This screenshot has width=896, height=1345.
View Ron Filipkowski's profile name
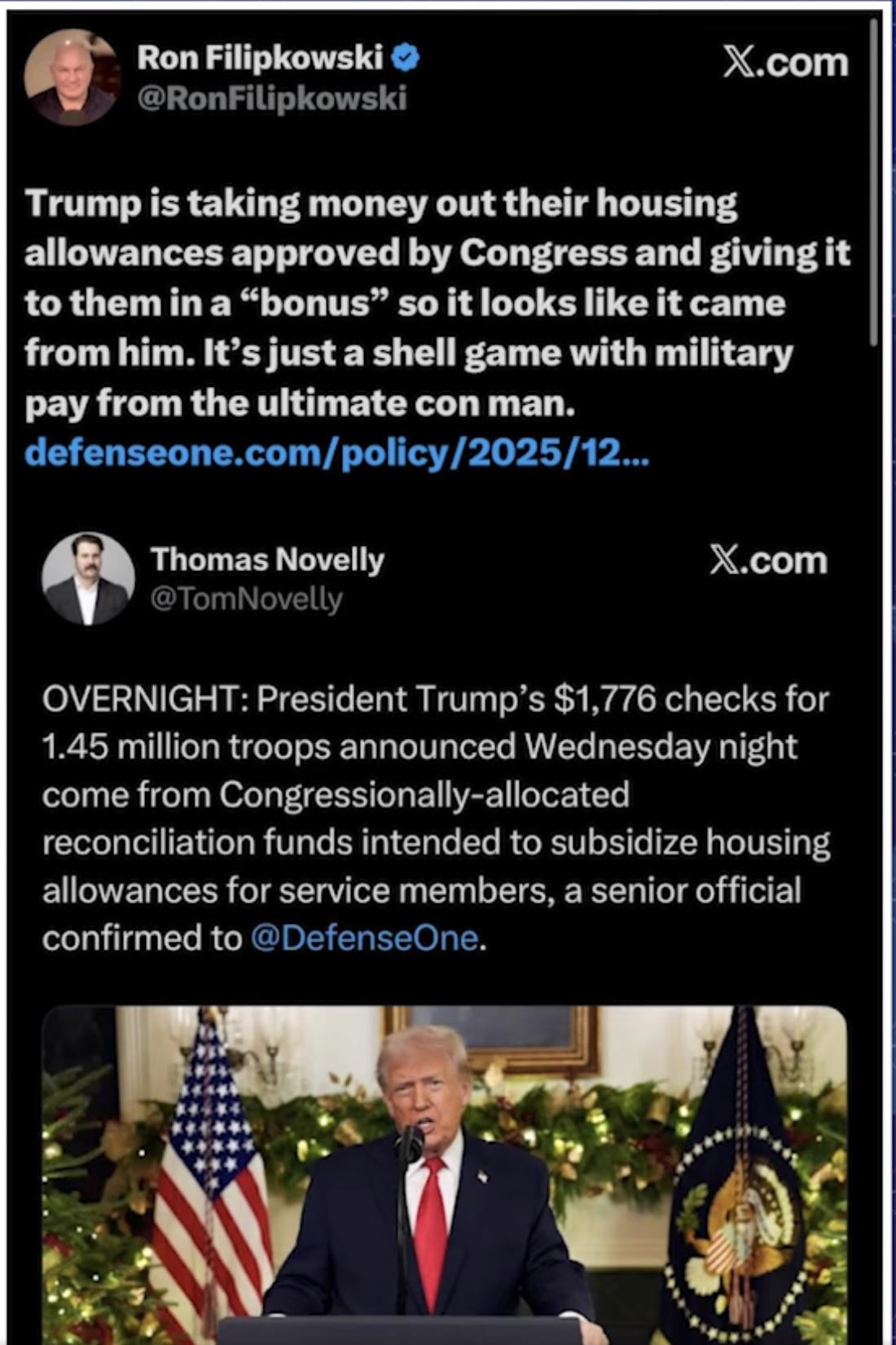[259, 57]
